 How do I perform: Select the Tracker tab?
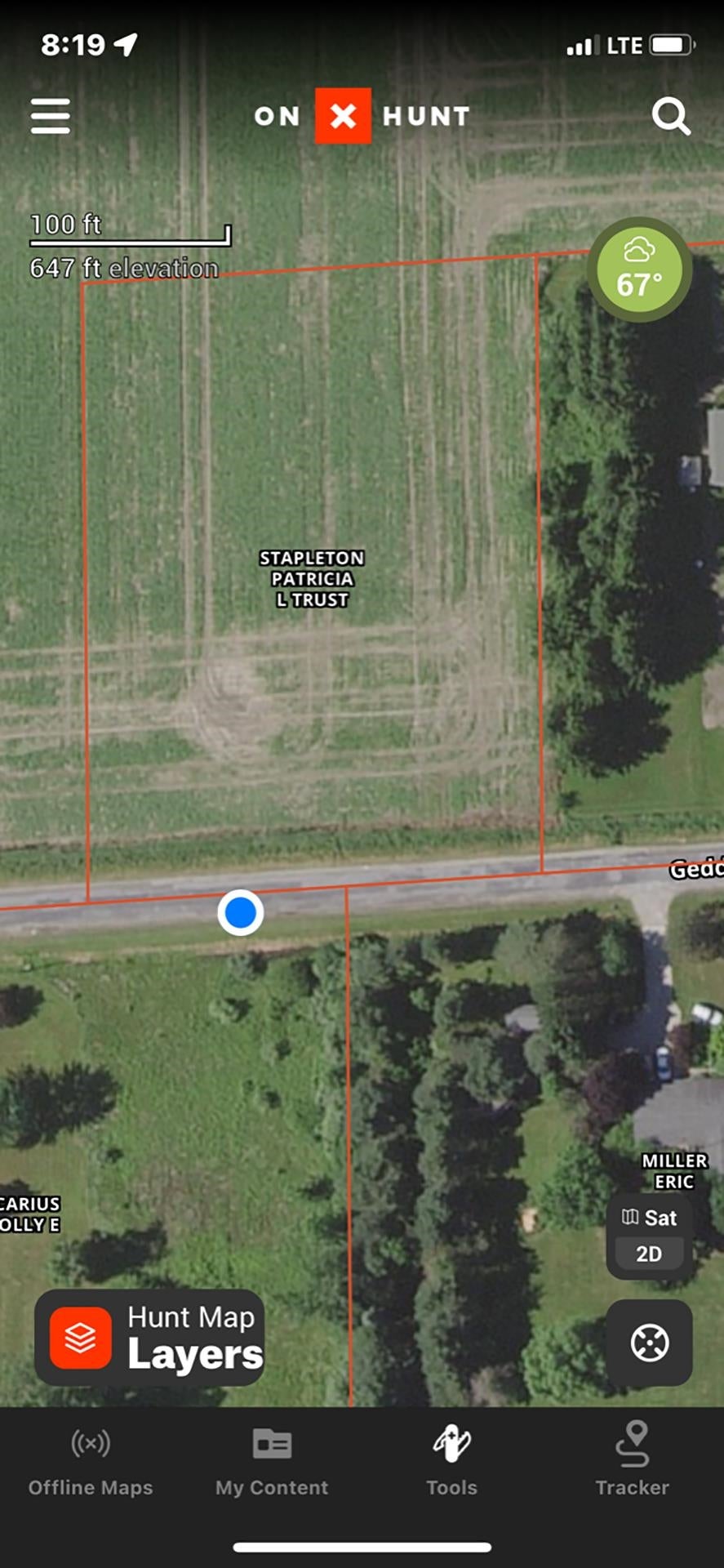point(632,1462)
